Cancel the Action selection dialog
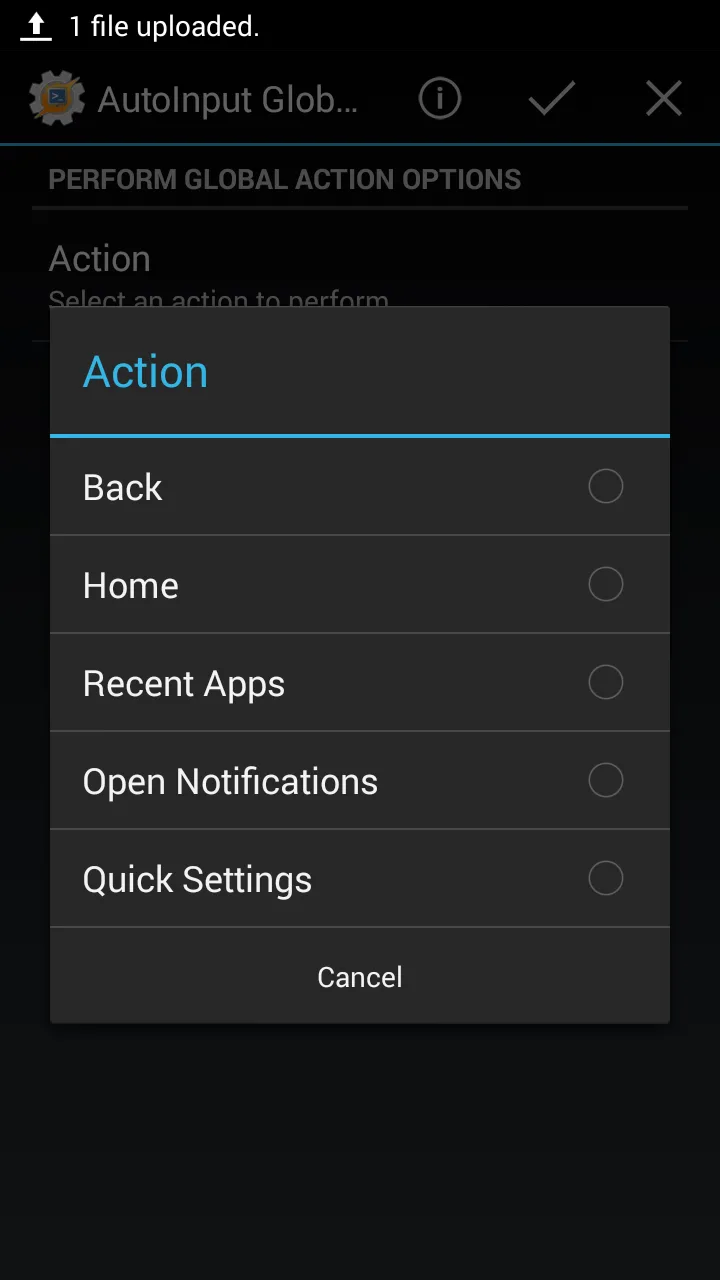 pyautogui.click(x=359, y=976)
